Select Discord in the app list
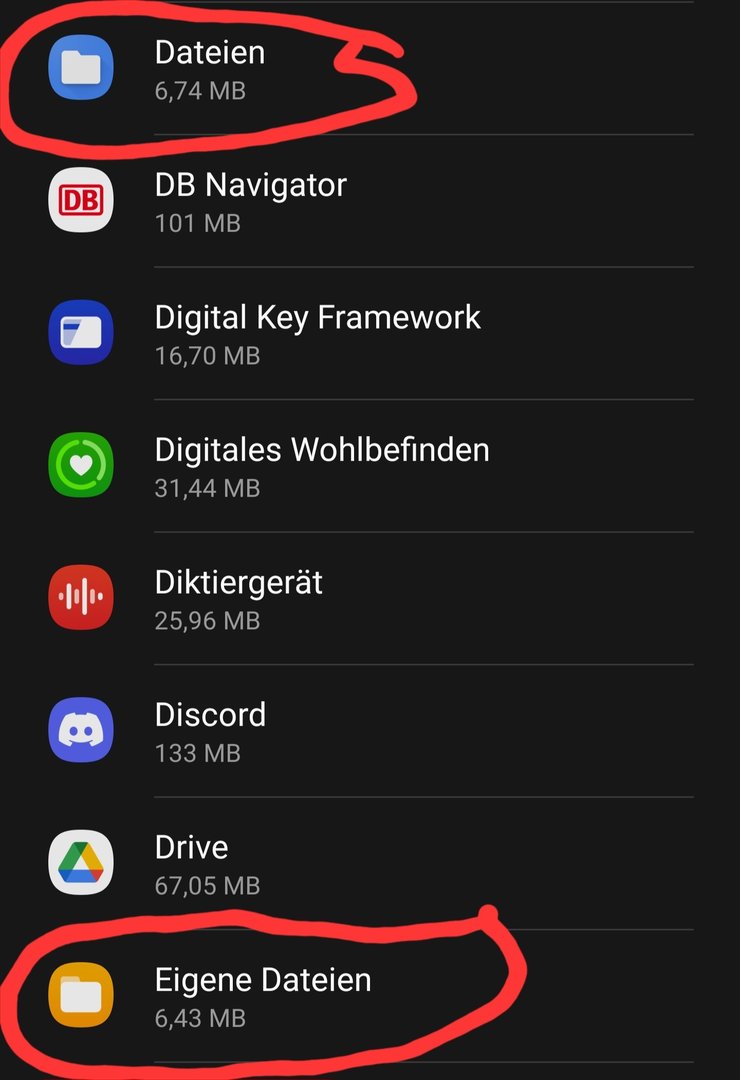Screen dimensions: 740x1080 point(210,731)
